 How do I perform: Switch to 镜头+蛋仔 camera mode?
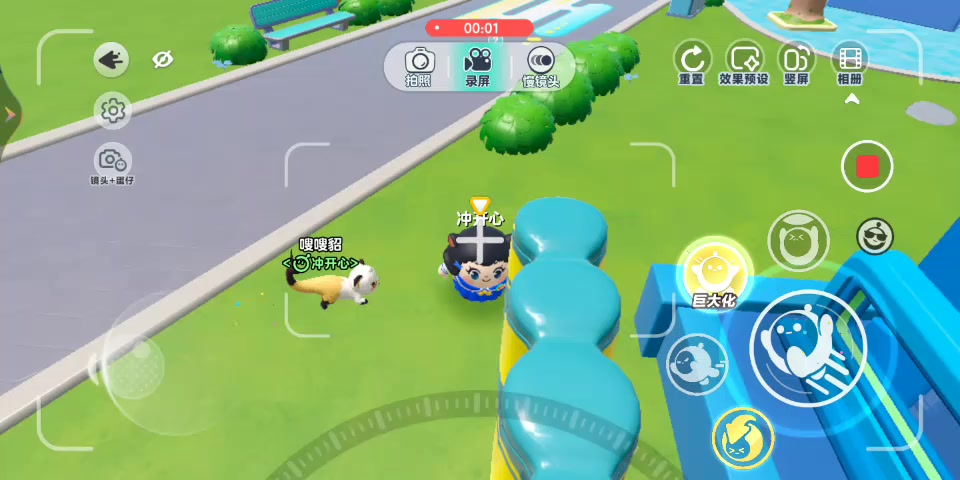[x=112, y=161]
